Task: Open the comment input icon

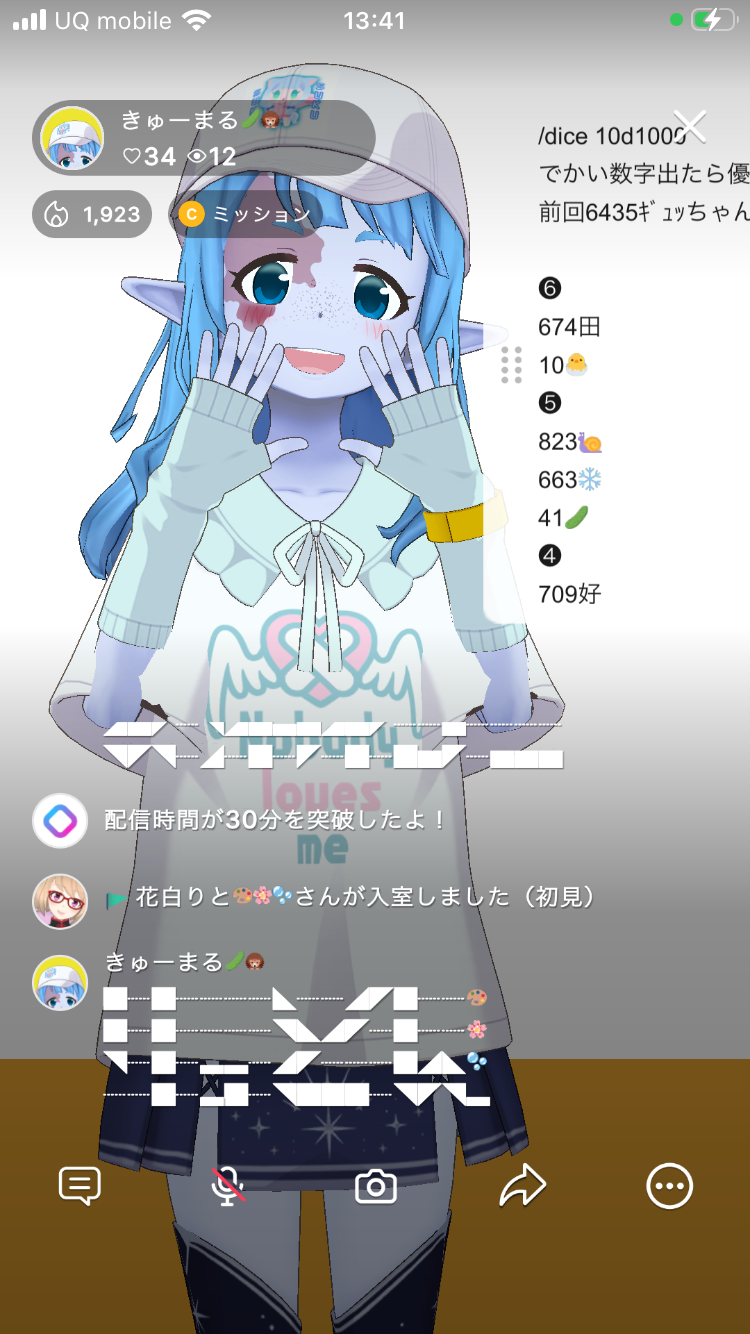Action: 80,1186
